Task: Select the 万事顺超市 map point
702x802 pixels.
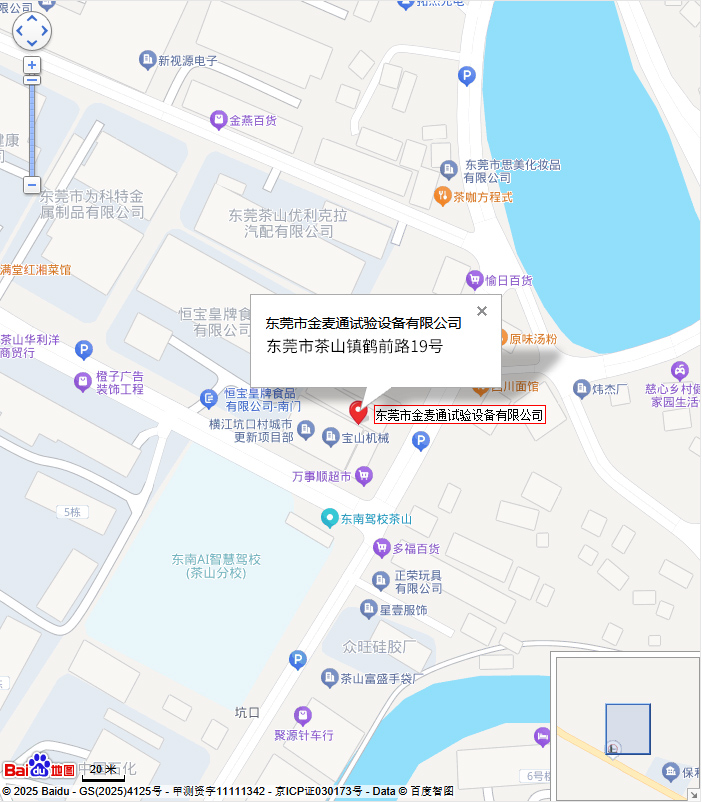Action: point(364,476)
